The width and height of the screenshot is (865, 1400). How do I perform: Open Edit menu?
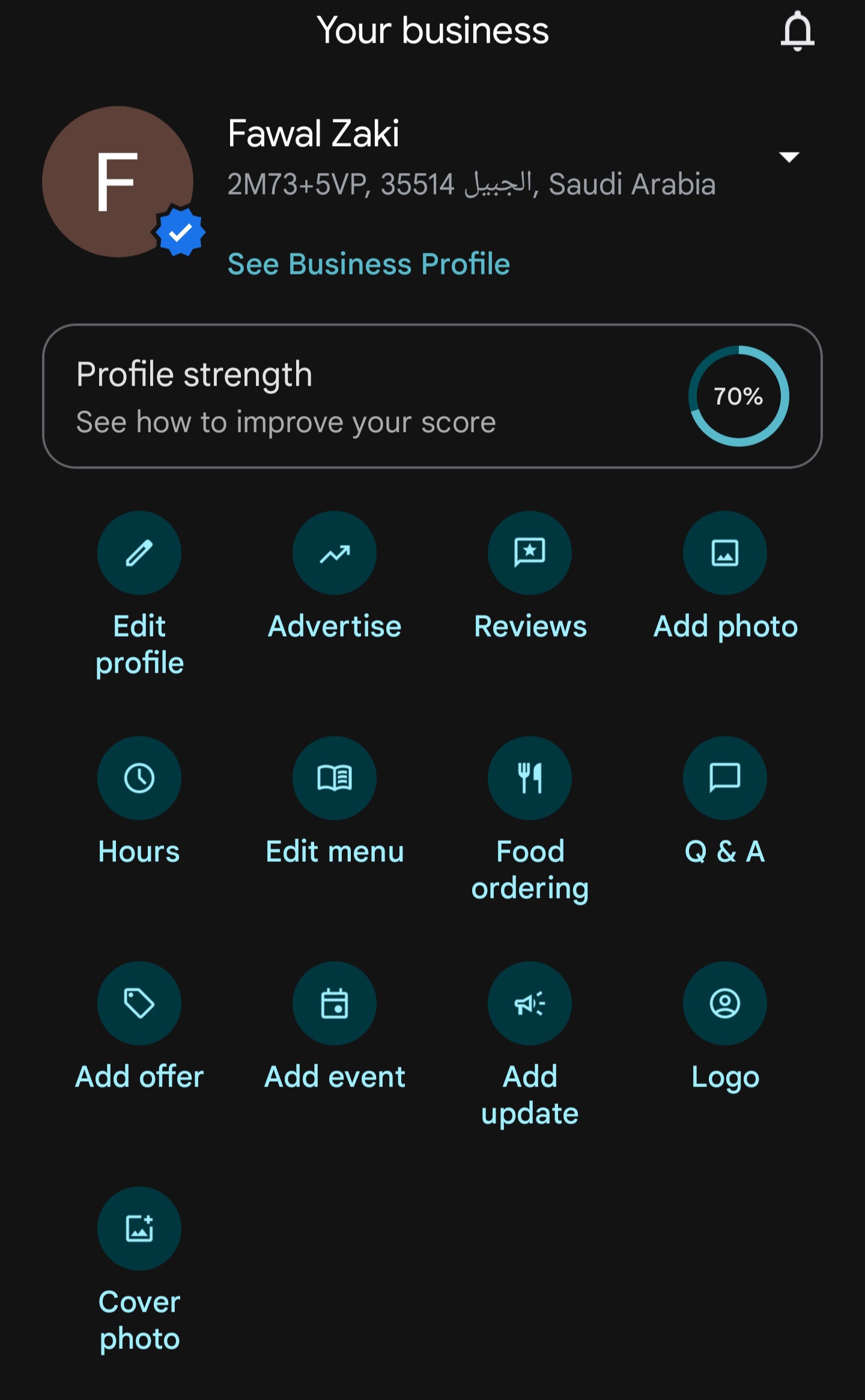(x=335, y=778)
